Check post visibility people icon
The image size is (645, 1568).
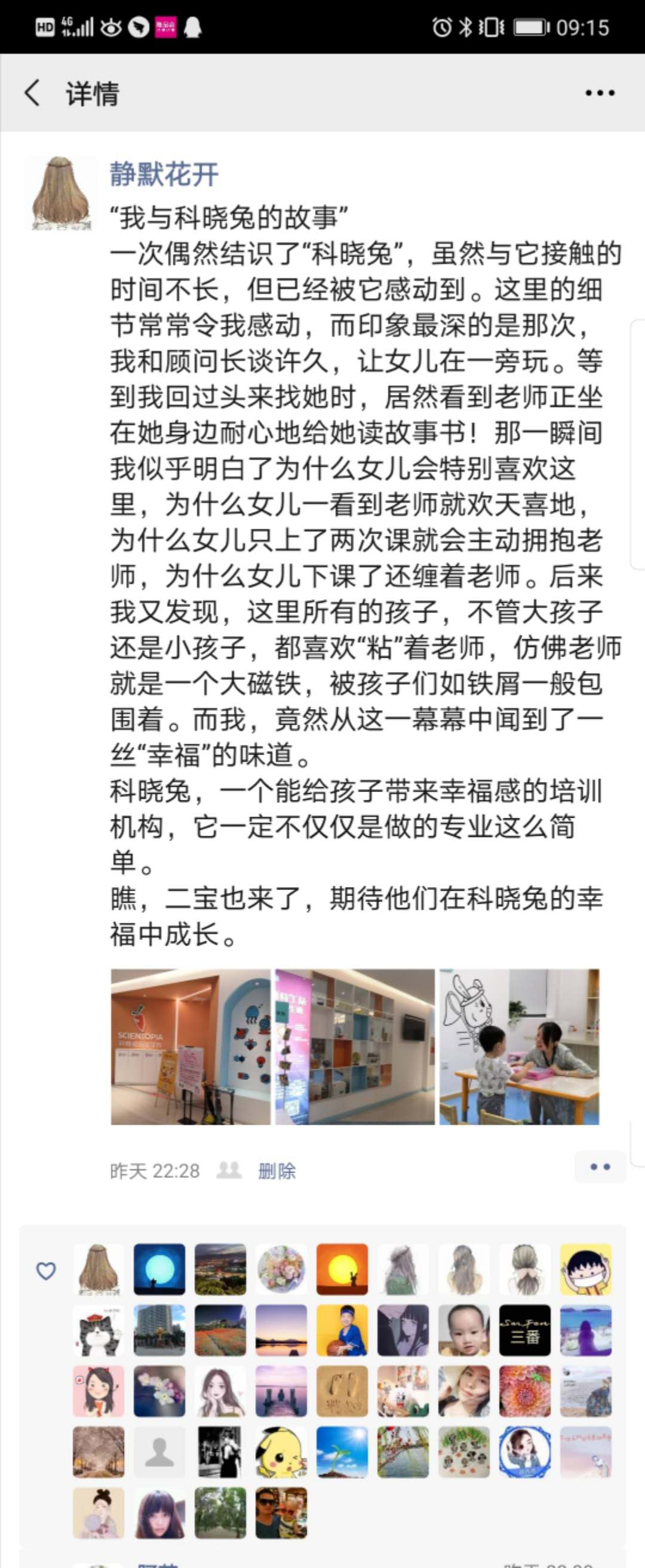click(x=229, y=1170)
